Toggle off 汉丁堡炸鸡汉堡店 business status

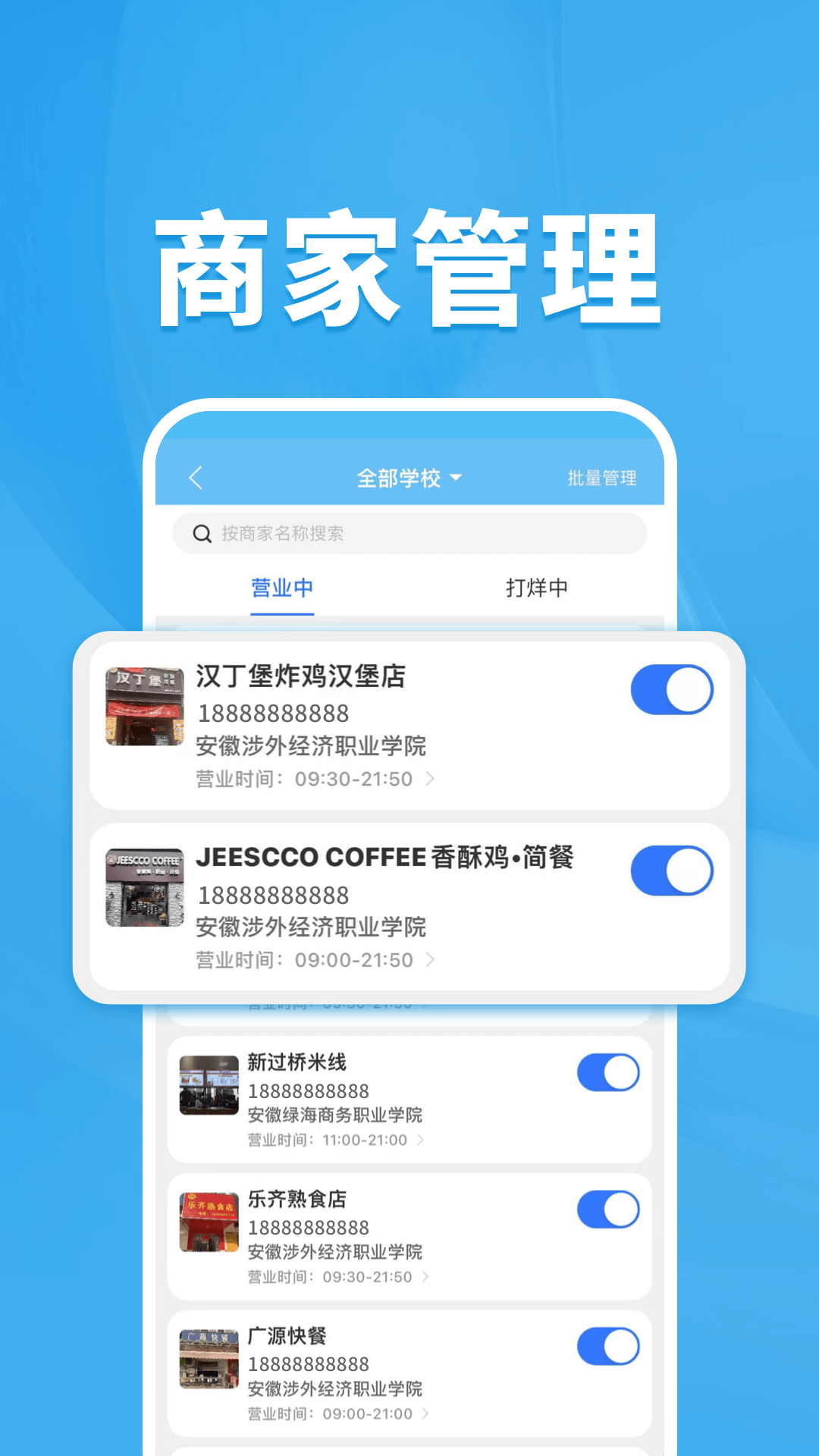[x=672, y=689]
